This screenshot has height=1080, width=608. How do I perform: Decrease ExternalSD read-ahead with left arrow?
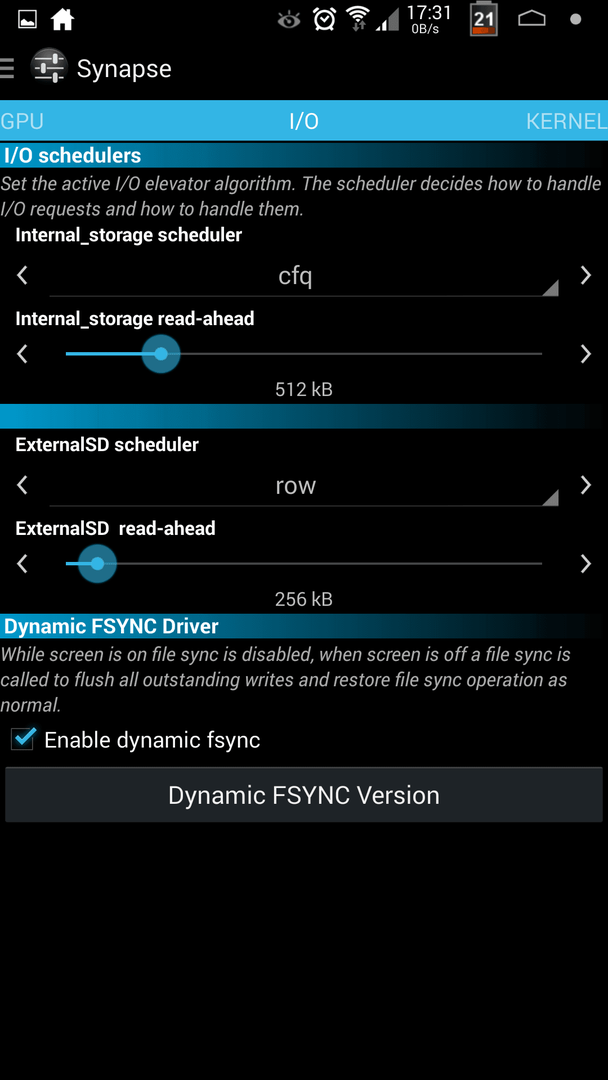[x=22, y=564]
